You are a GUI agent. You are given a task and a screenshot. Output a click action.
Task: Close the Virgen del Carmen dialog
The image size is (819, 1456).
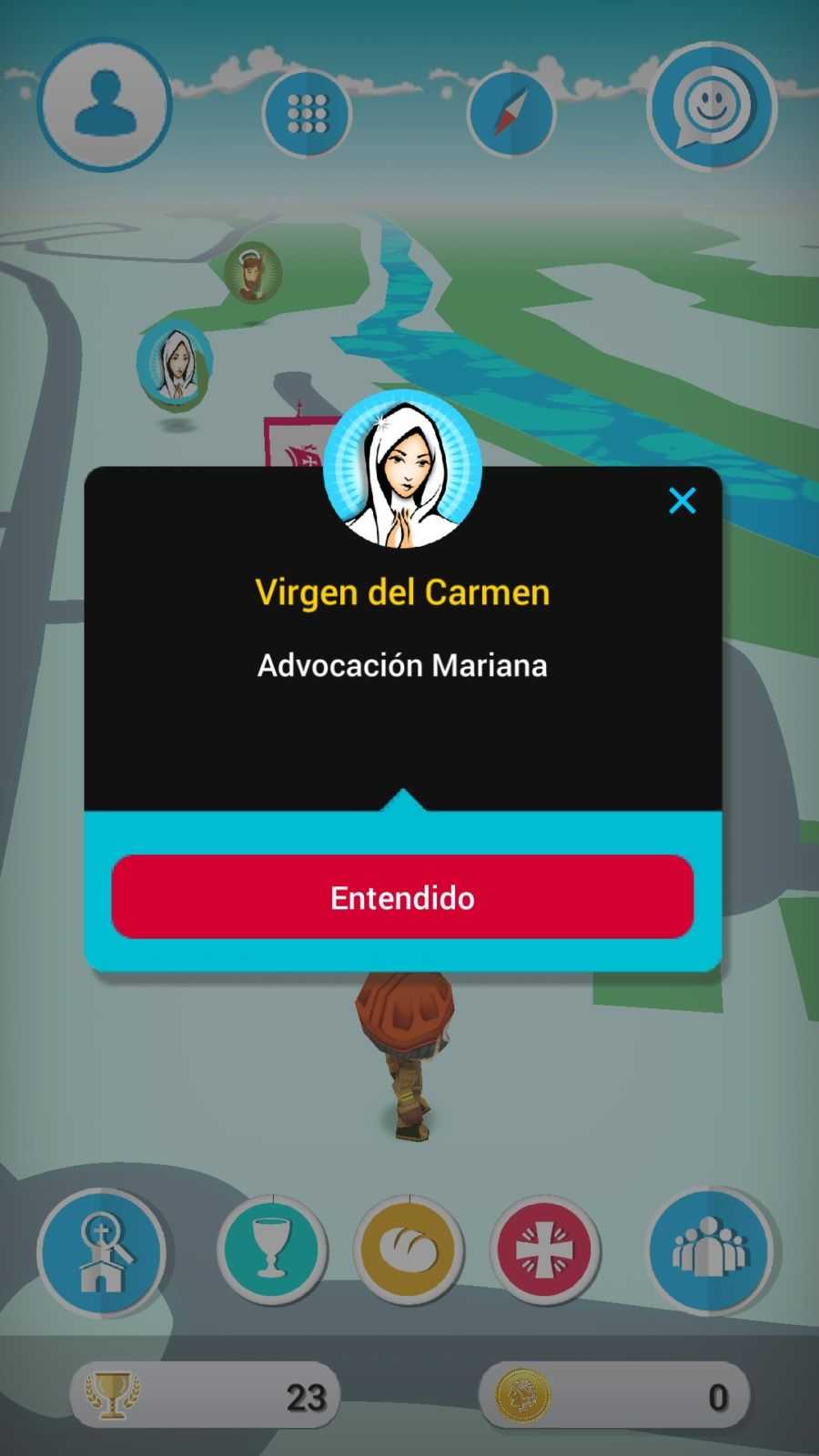click(682, 500)
